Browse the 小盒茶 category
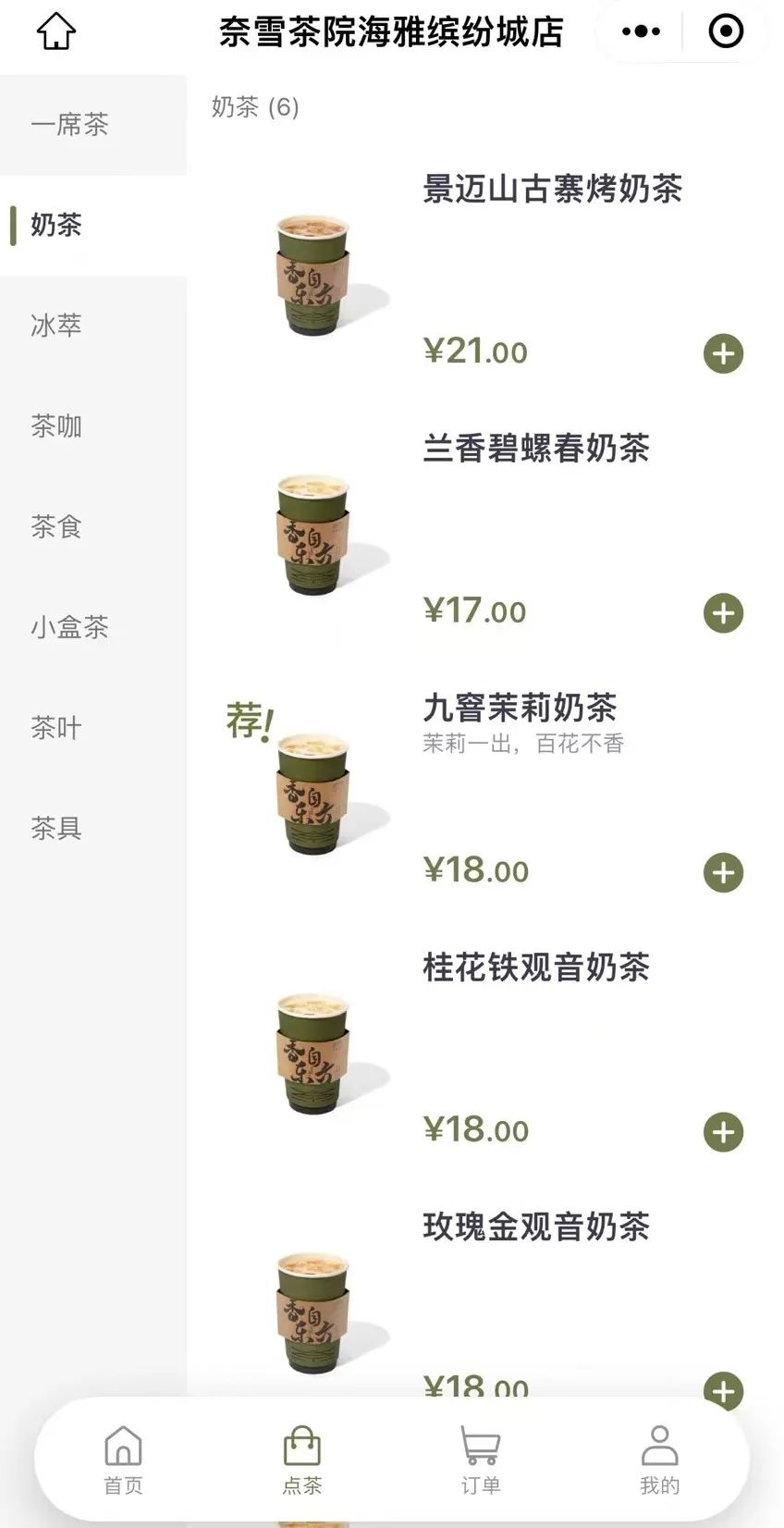This screenshot has height=1528, width=784. coord(70,628)
